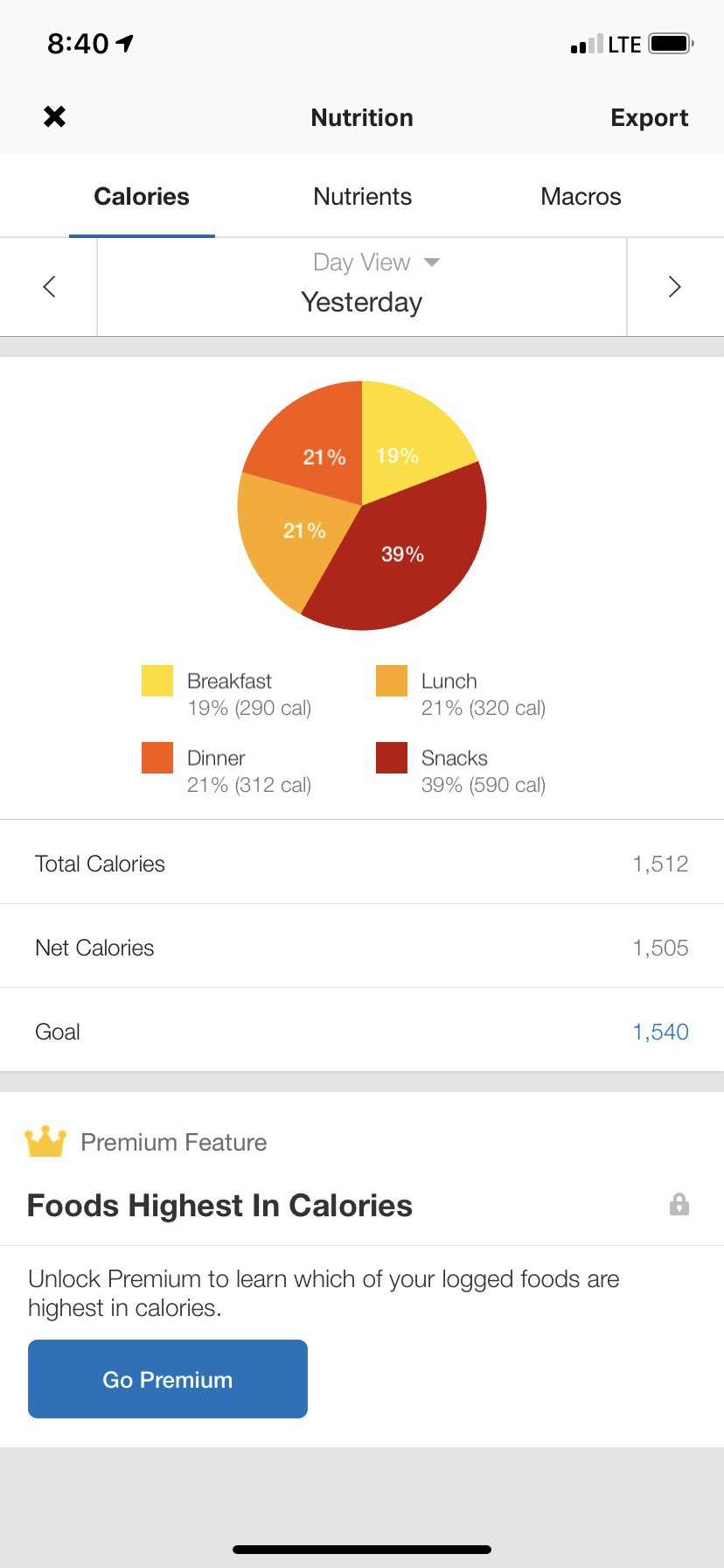Switch to the Nutrients tab
Screen dimensions: 724x1568
pyautogui.click(x=362, y=197)
